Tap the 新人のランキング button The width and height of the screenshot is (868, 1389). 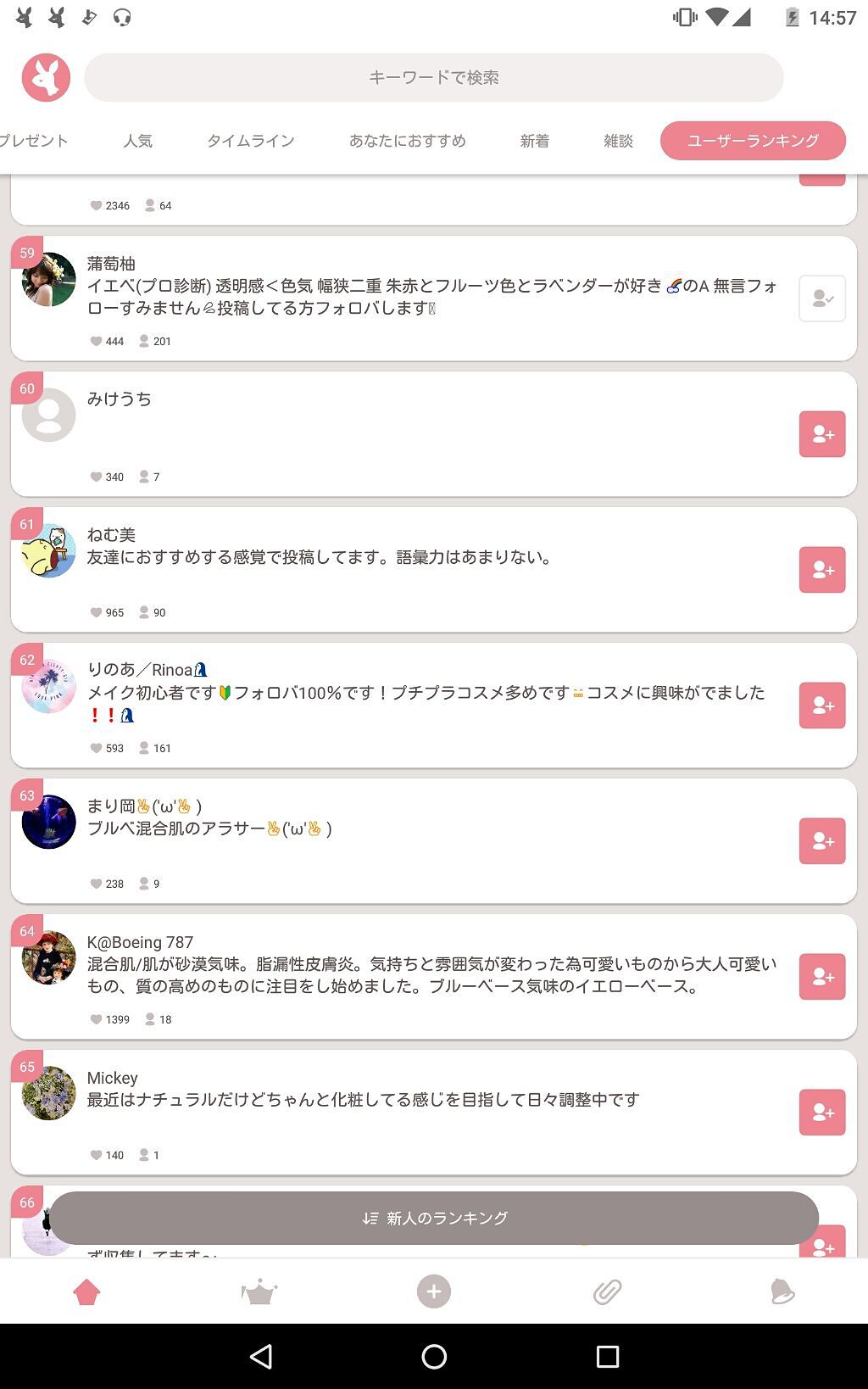[433, 1218]
